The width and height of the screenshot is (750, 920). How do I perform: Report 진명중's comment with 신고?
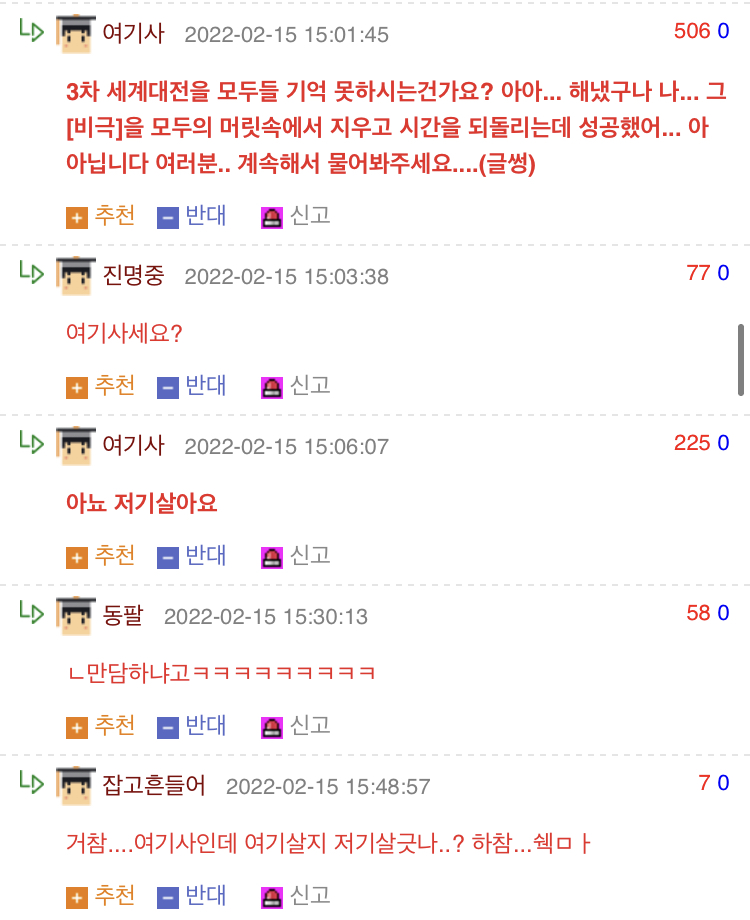pos(296,386)
